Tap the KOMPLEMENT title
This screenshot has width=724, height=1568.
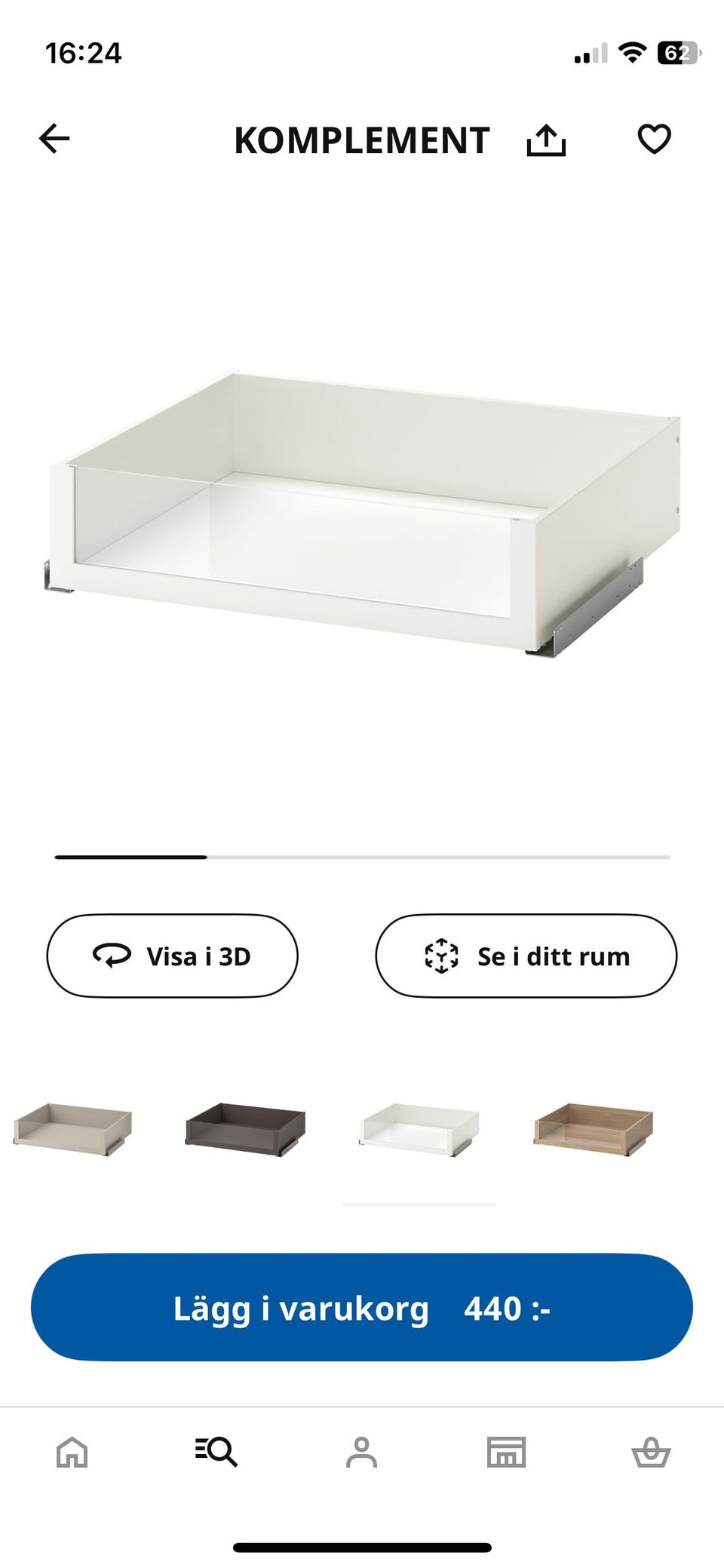(x=362, y=140)
